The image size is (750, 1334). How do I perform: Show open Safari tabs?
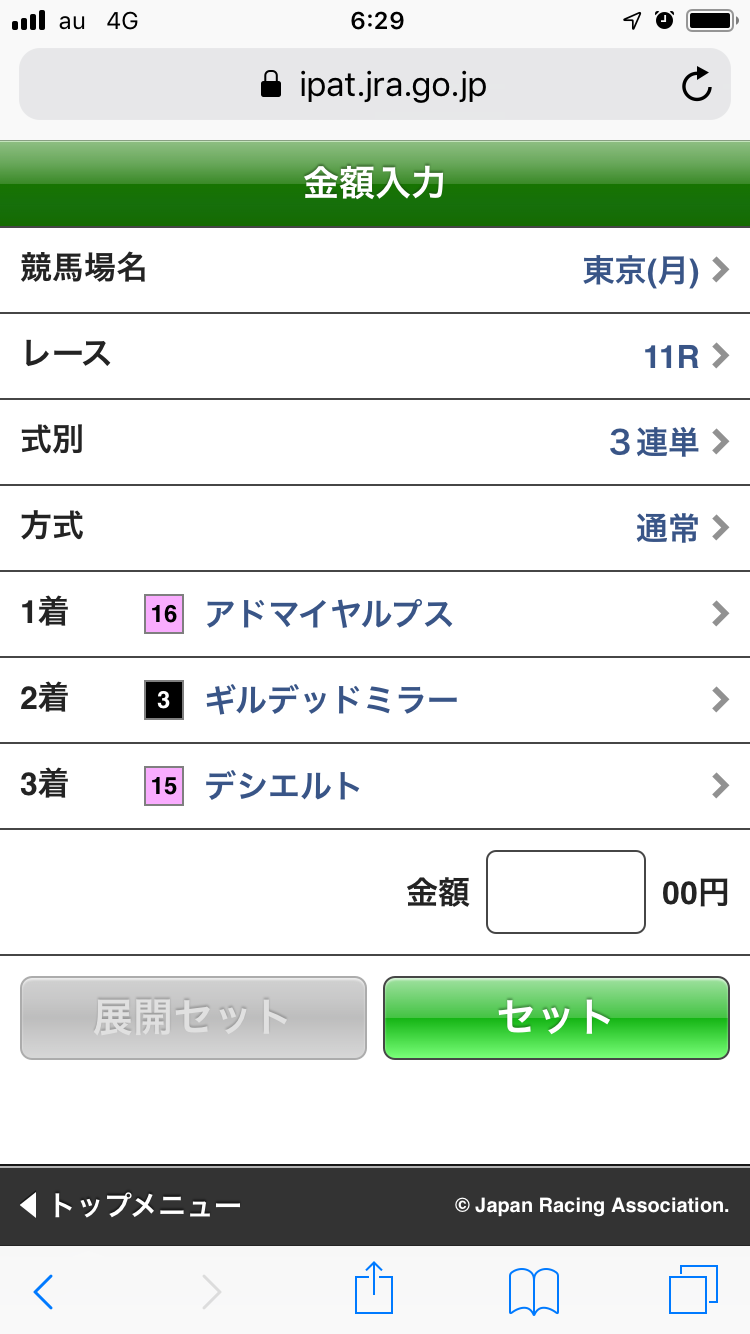point(692,1290)
